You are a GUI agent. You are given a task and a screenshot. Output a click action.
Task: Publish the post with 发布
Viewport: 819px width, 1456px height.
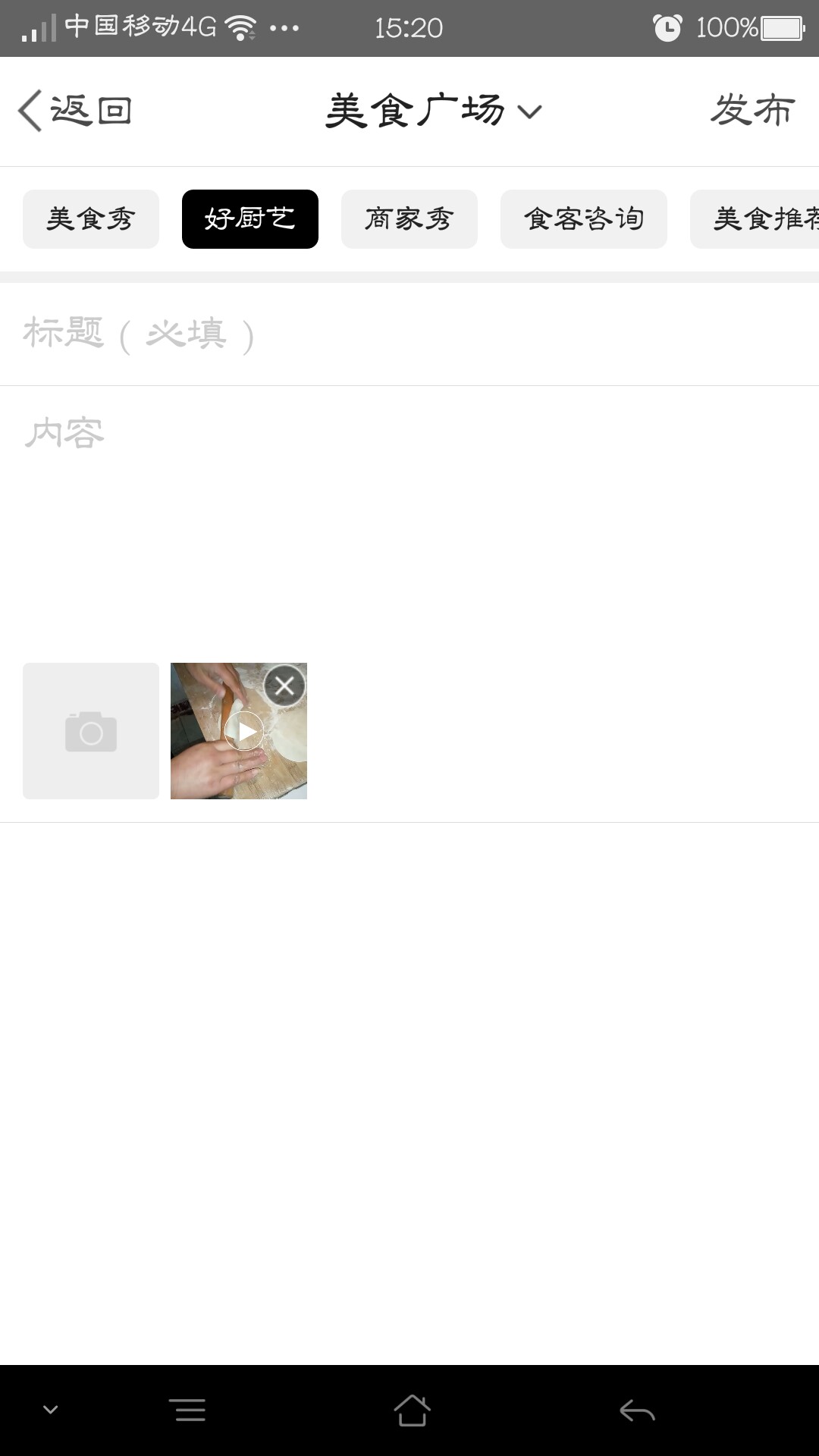click(752, 111)
